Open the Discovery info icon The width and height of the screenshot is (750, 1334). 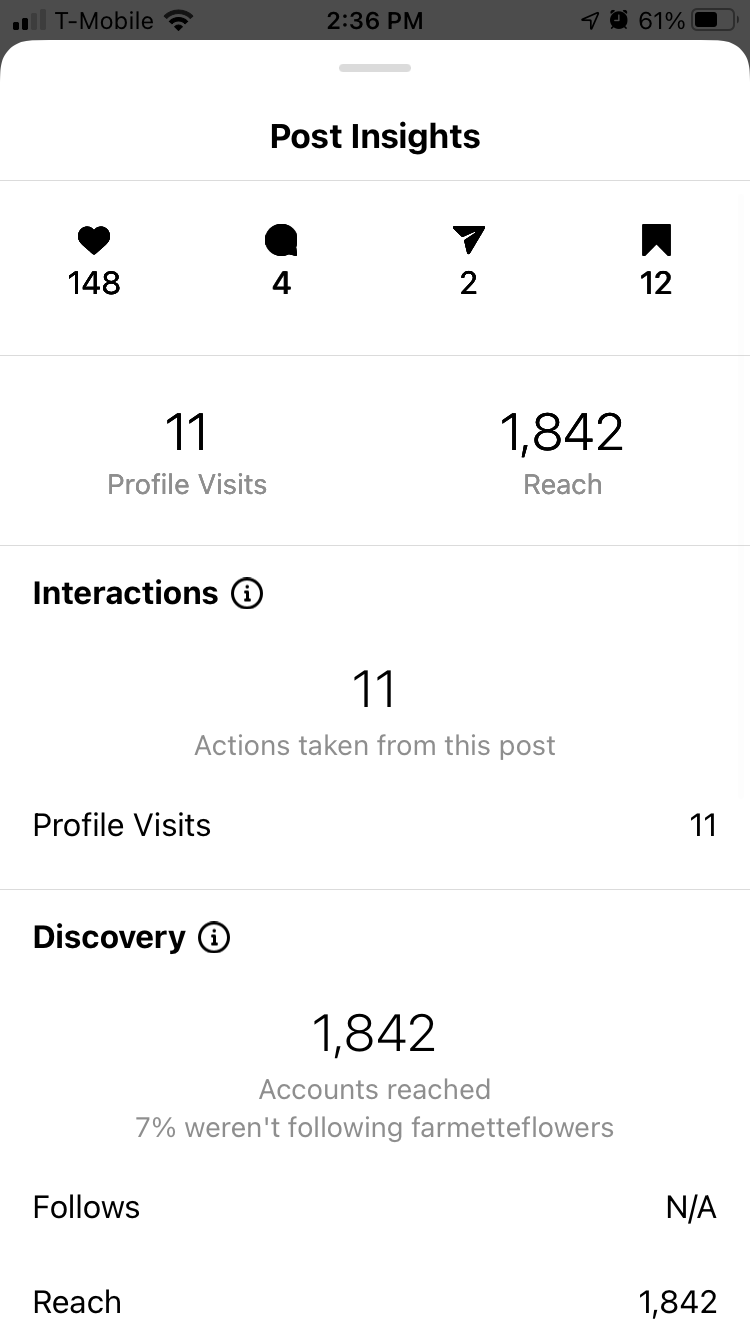(214, 937)
